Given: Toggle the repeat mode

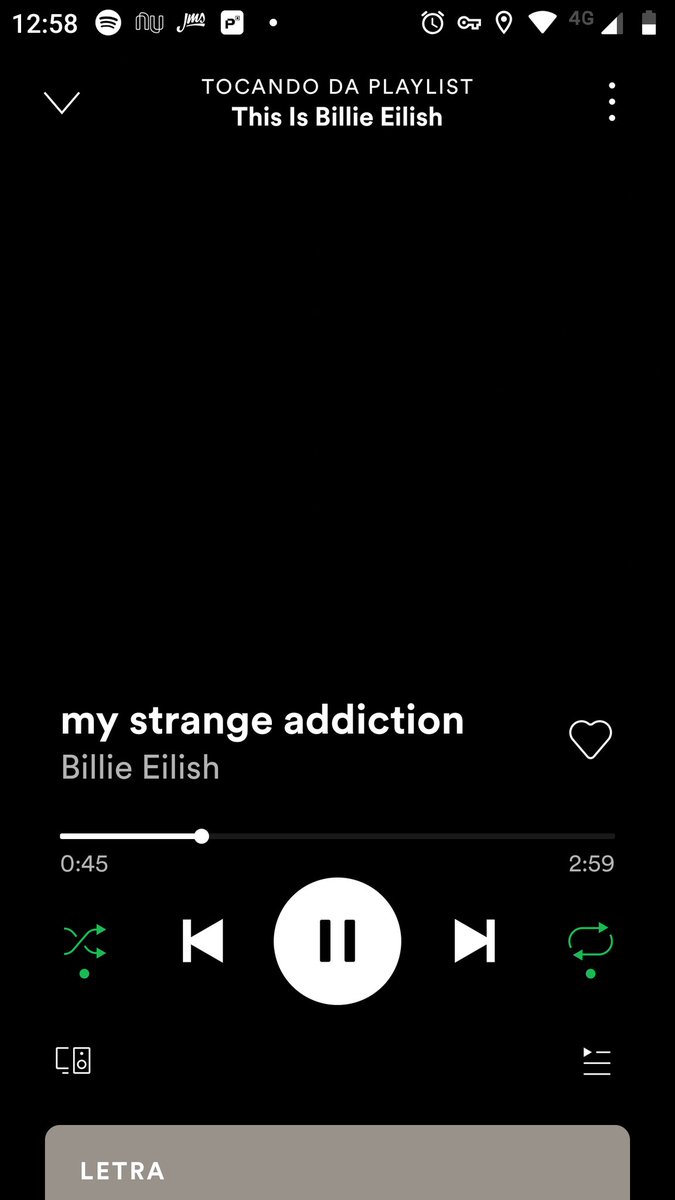Looking at the screenshot, I should pyautogui.click(x=590, y=942).
